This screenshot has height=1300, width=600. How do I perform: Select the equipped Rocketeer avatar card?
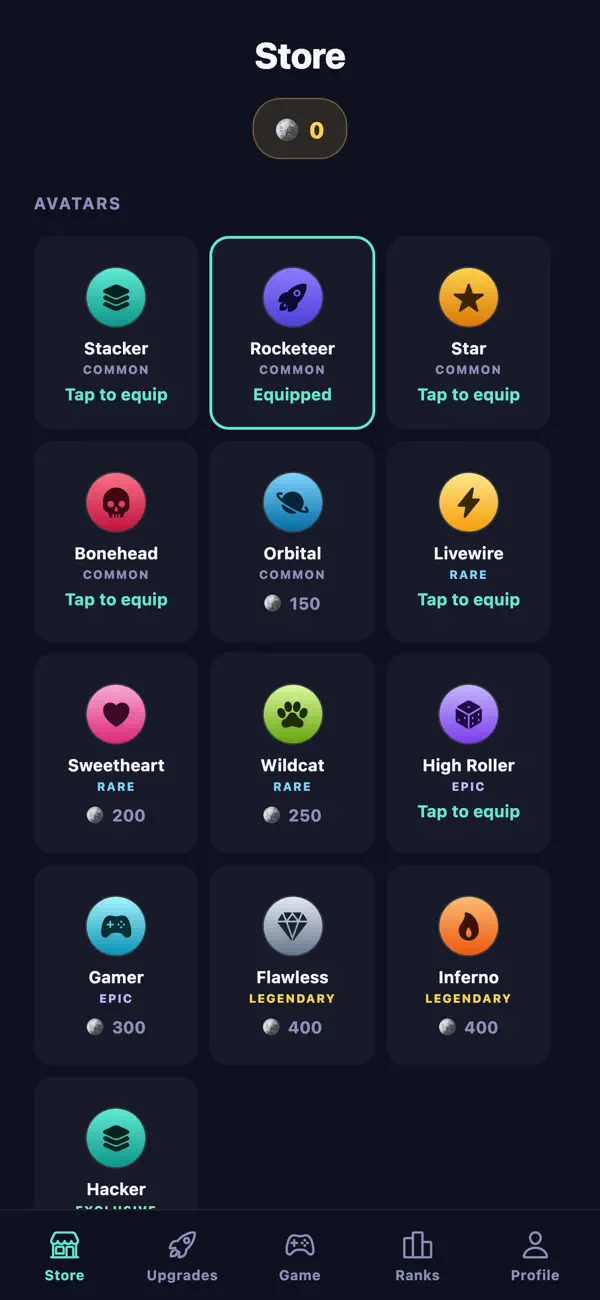pos(292,333)
